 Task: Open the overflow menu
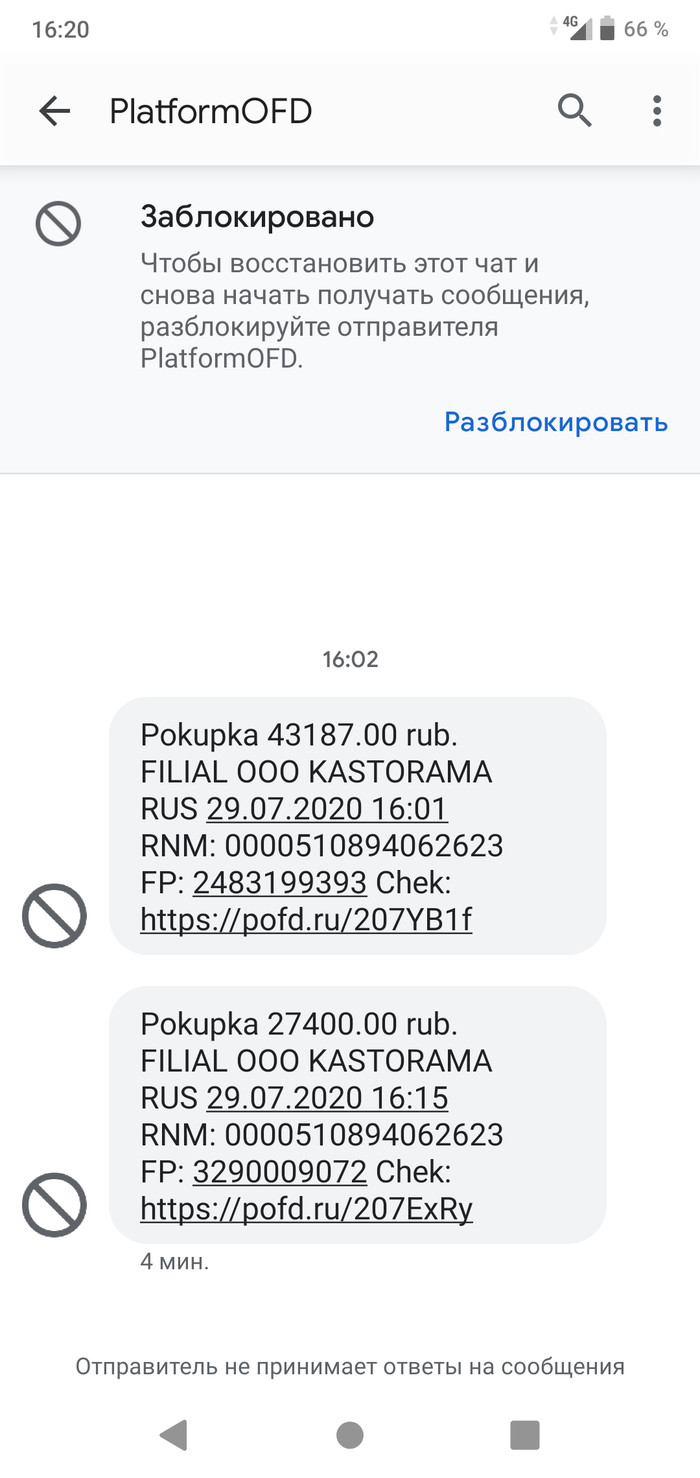point(657,111)
